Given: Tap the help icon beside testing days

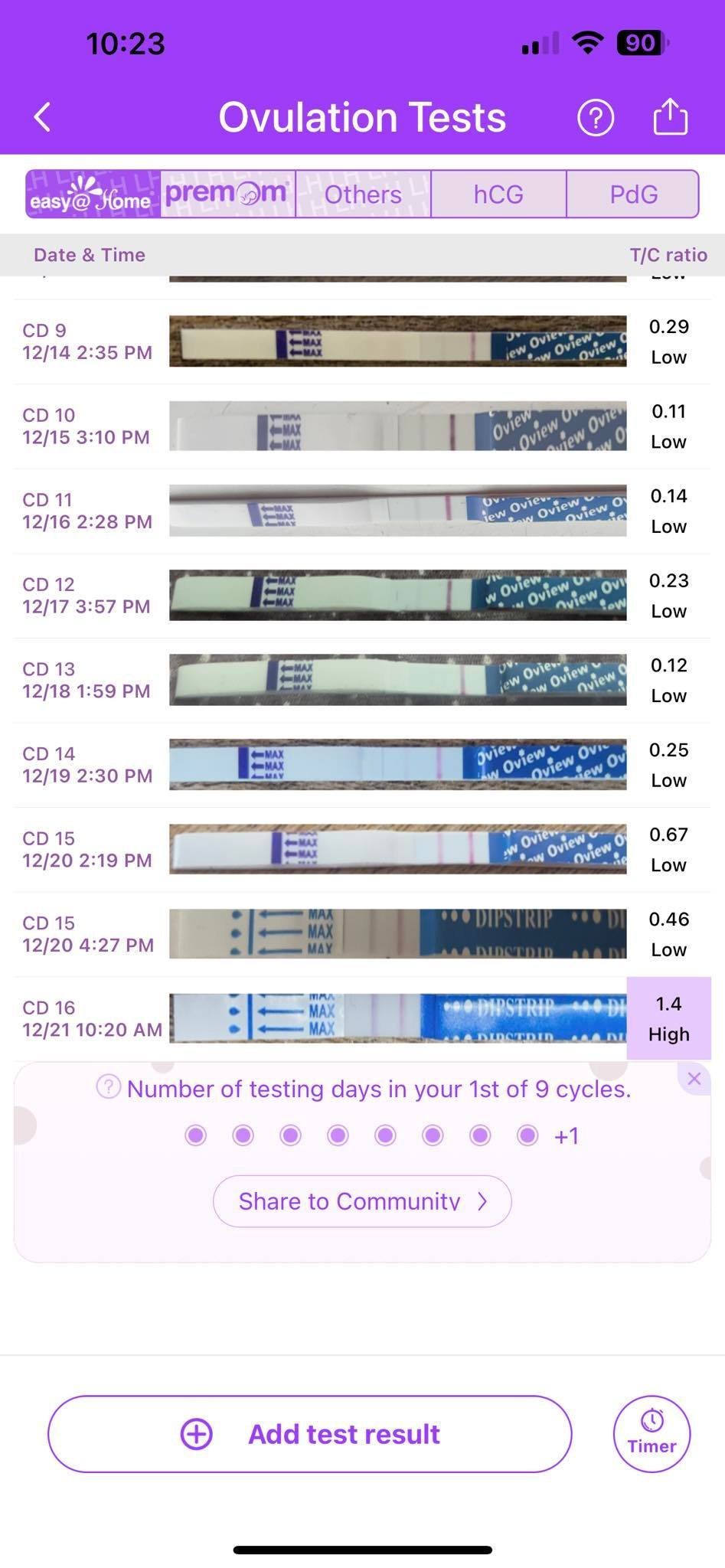Looking at the screenshot, I should pos(109,1086).
